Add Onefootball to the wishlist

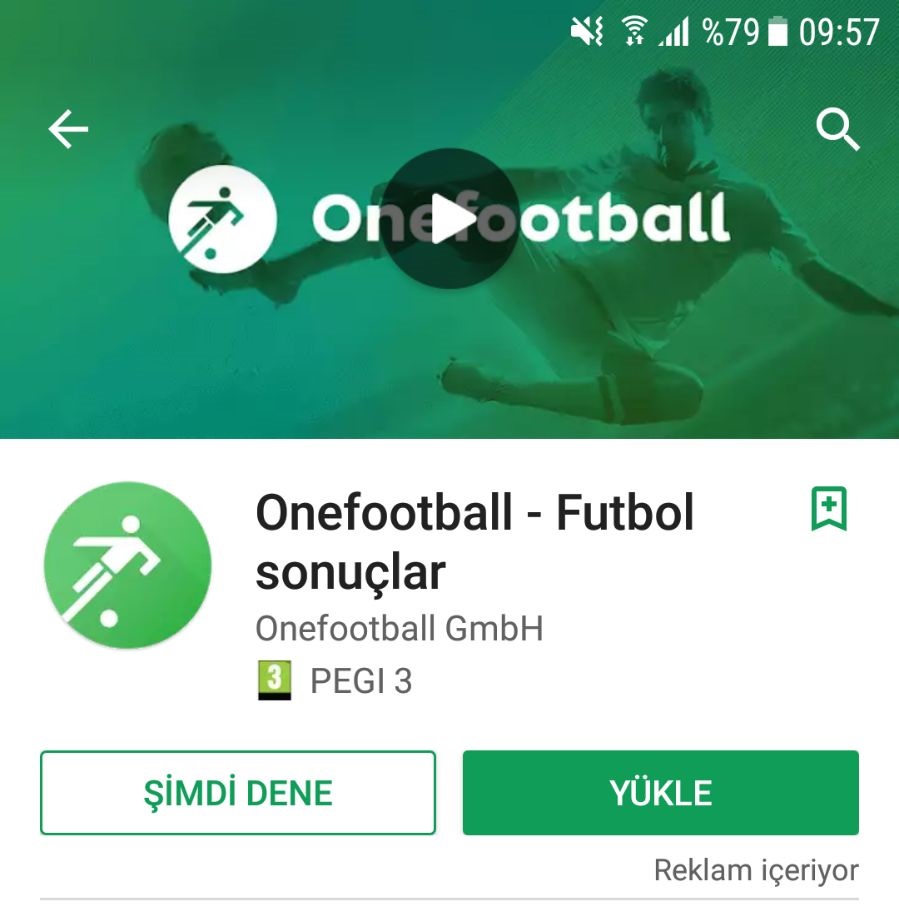(x=828, y=509)
